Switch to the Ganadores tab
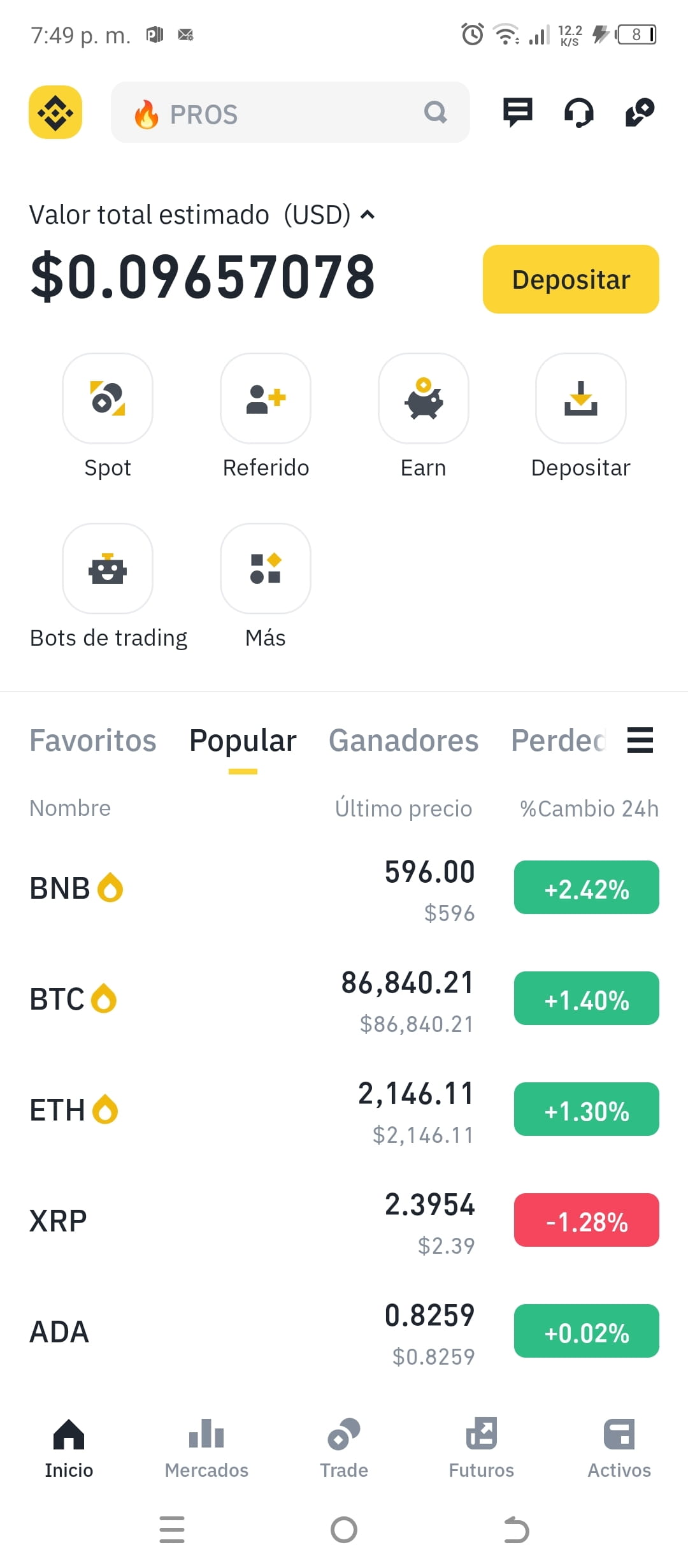This screenshot has height=1568, width=688. coord(403,741)
